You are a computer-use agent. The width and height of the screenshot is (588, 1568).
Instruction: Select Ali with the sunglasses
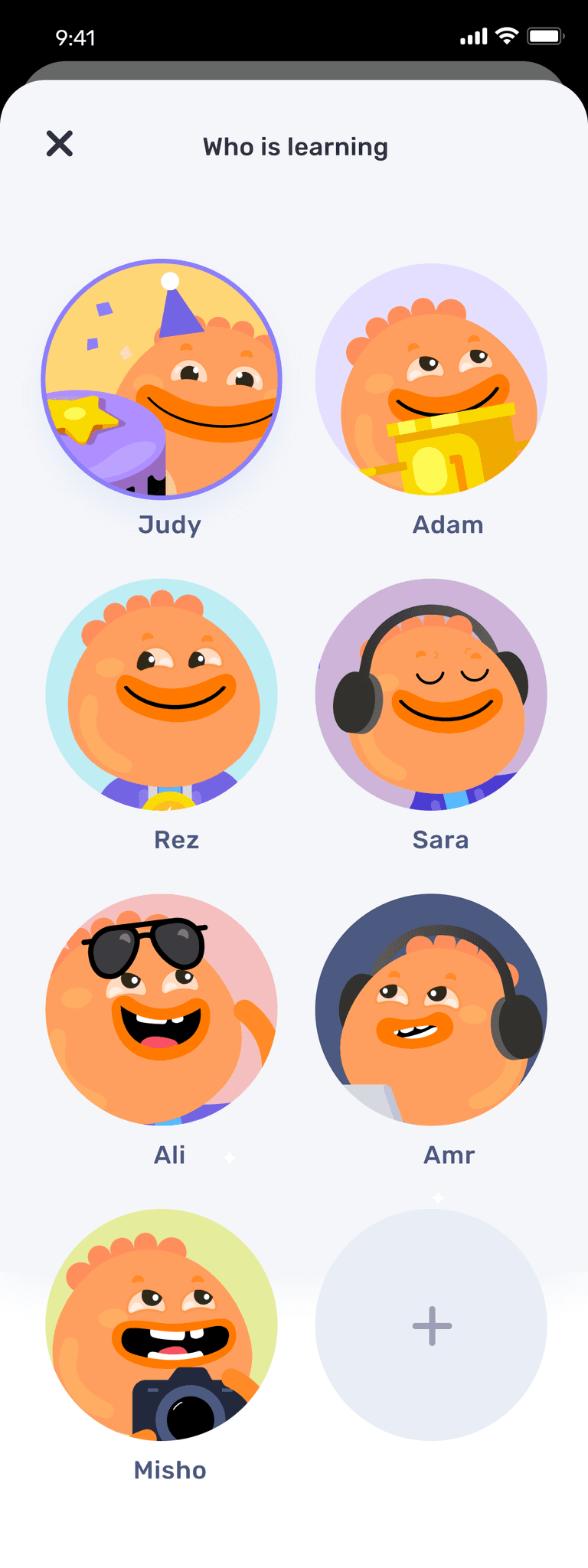pos(162,1010)
